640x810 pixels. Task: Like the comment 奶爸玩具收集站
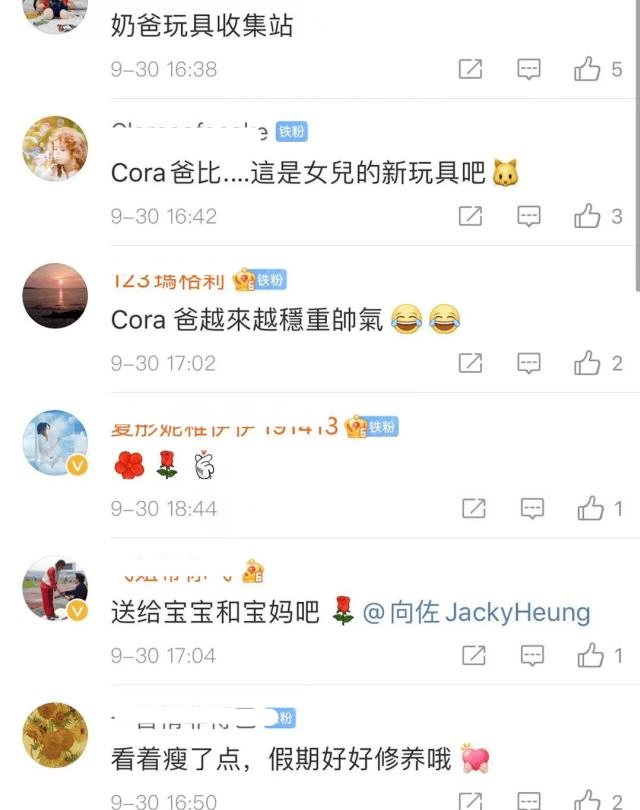click(588, 69)
